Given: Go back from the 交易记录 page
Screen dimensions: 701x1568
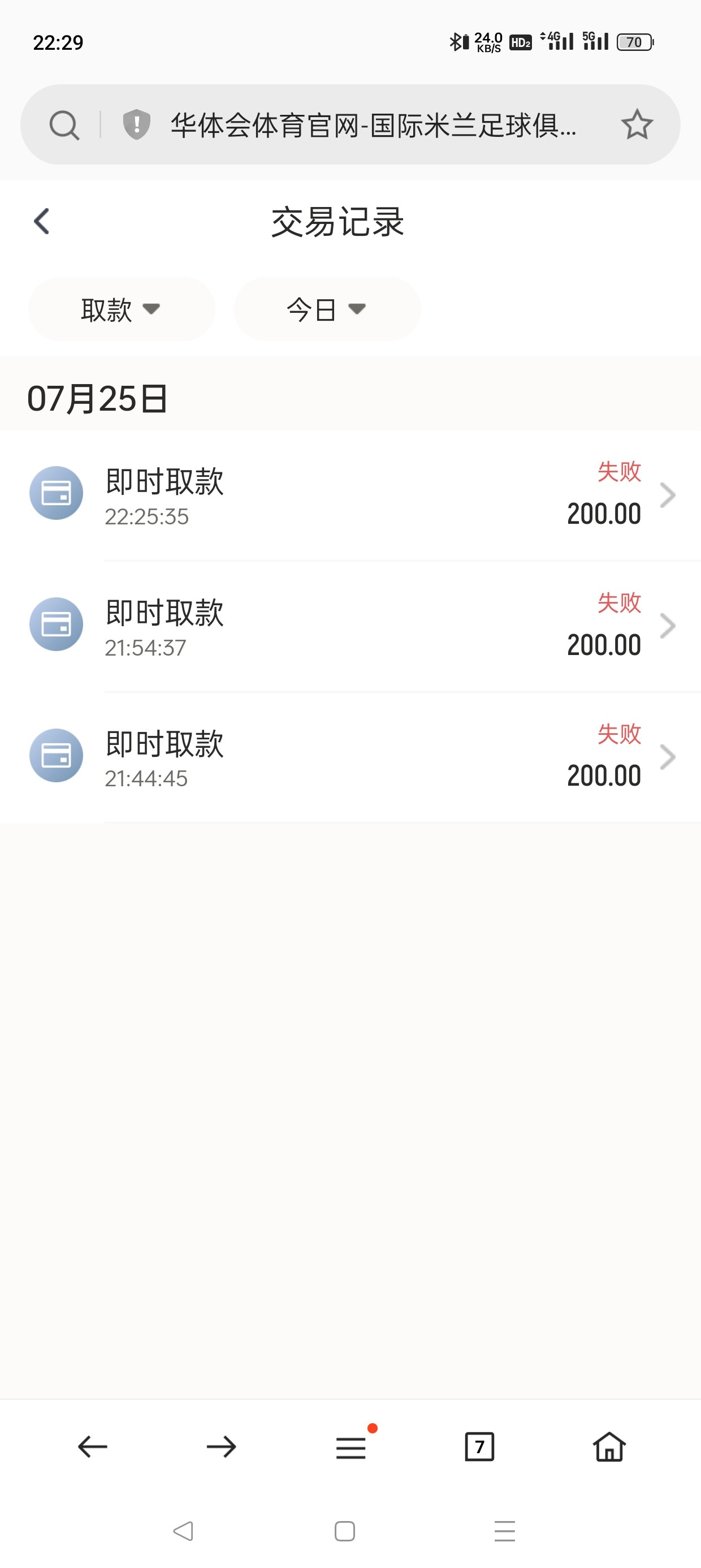Looking at the screenshot, I should pos(41,221).
